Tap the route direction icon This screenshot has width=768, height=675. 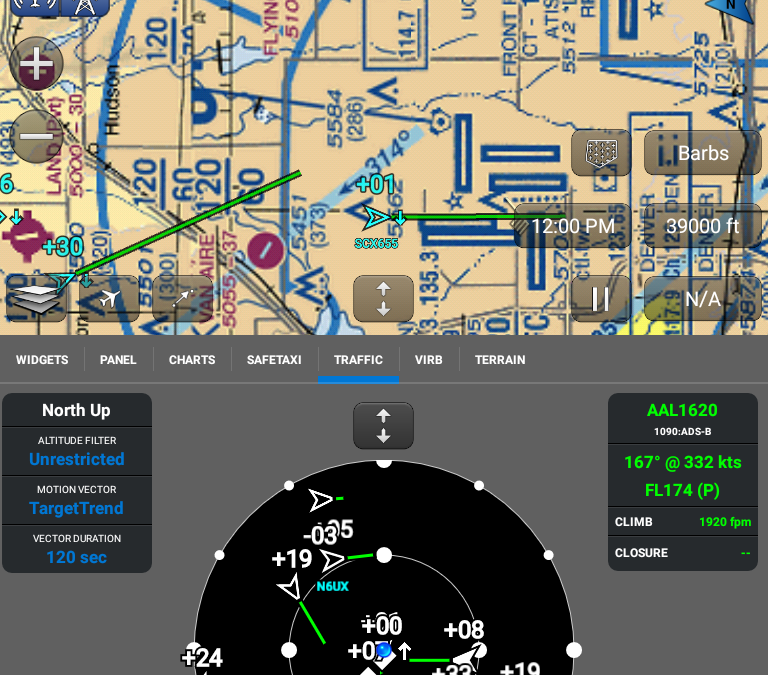tap(183, 298)
